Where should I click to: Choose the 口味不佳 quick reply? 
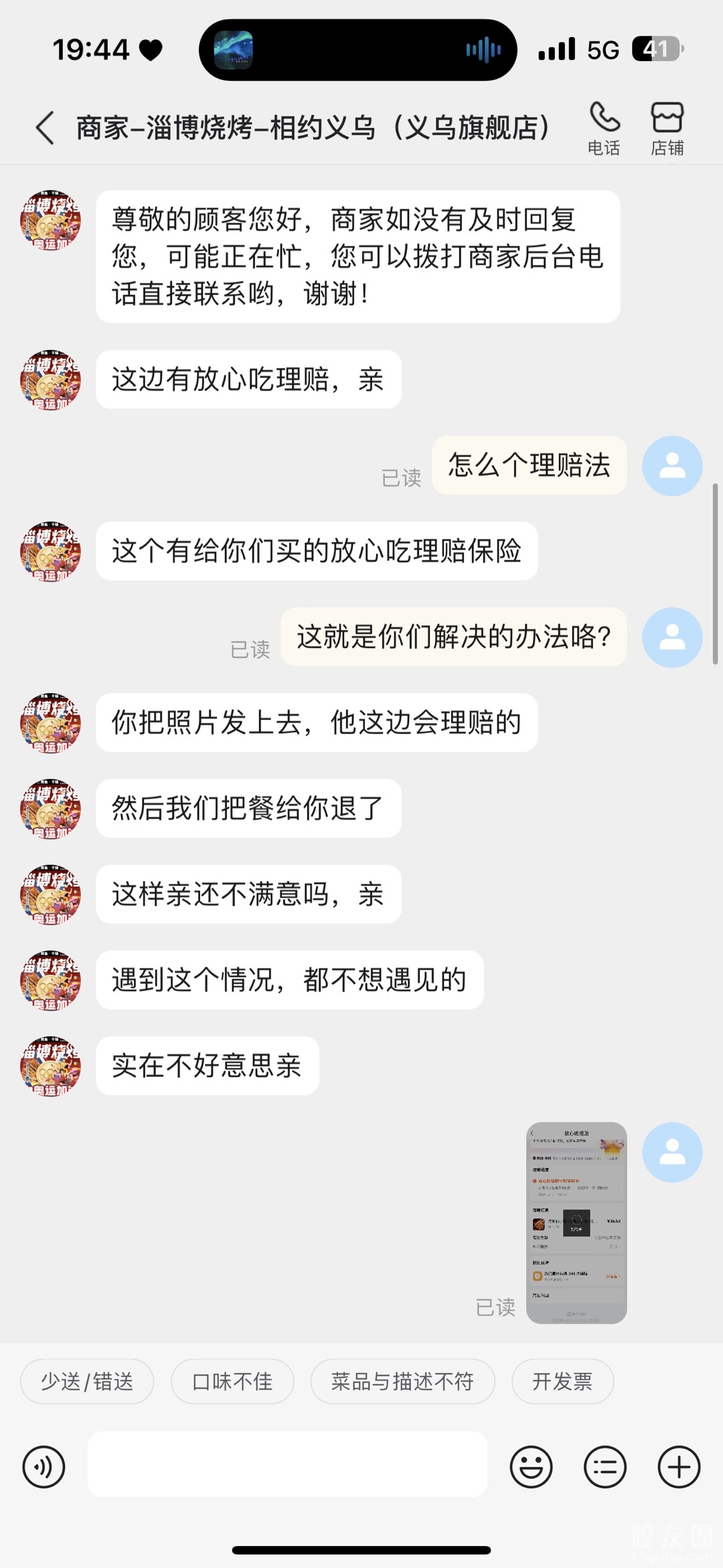[232, 1381]
